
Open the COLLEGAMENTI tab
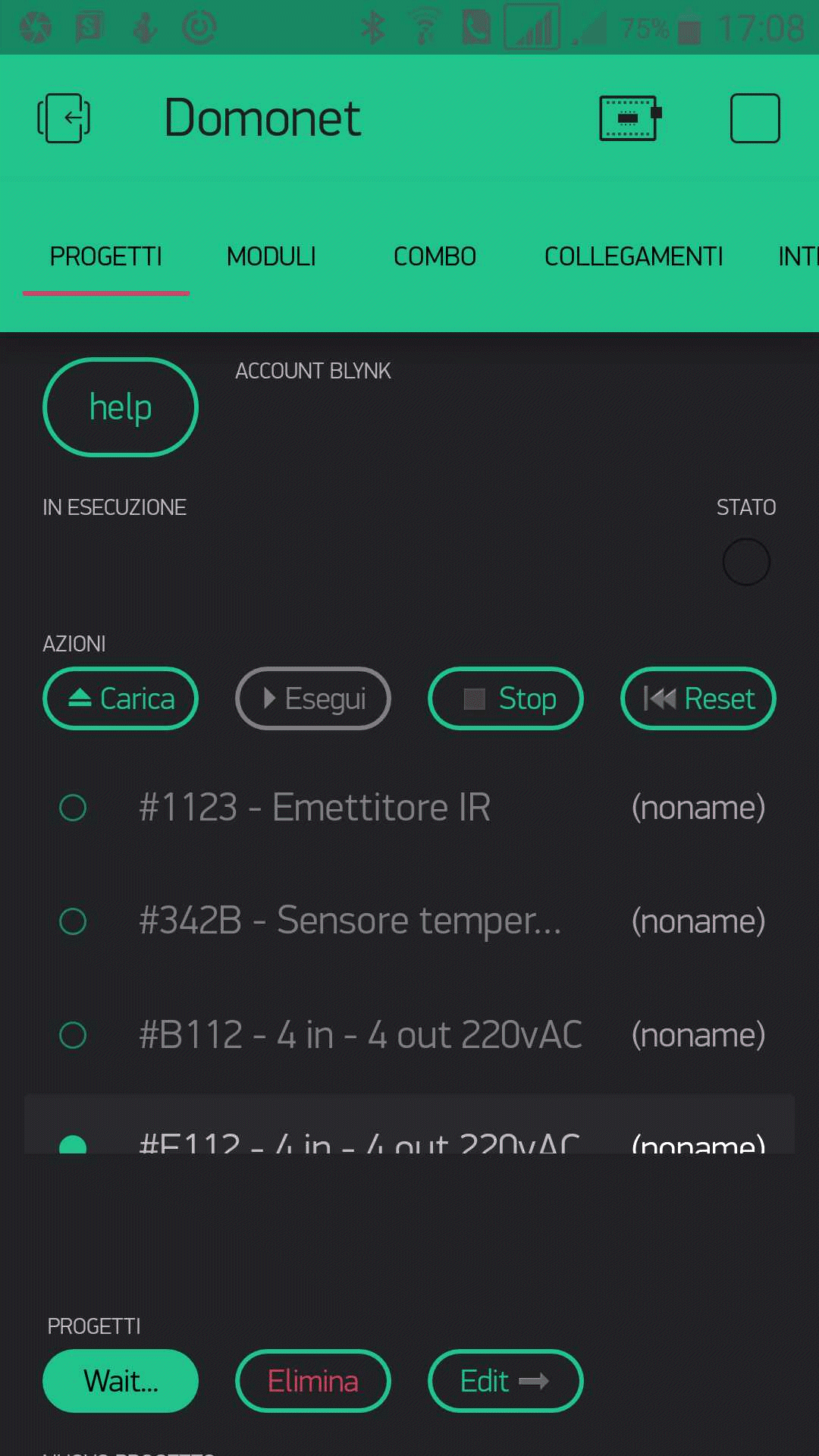click(x=633, y=256)
